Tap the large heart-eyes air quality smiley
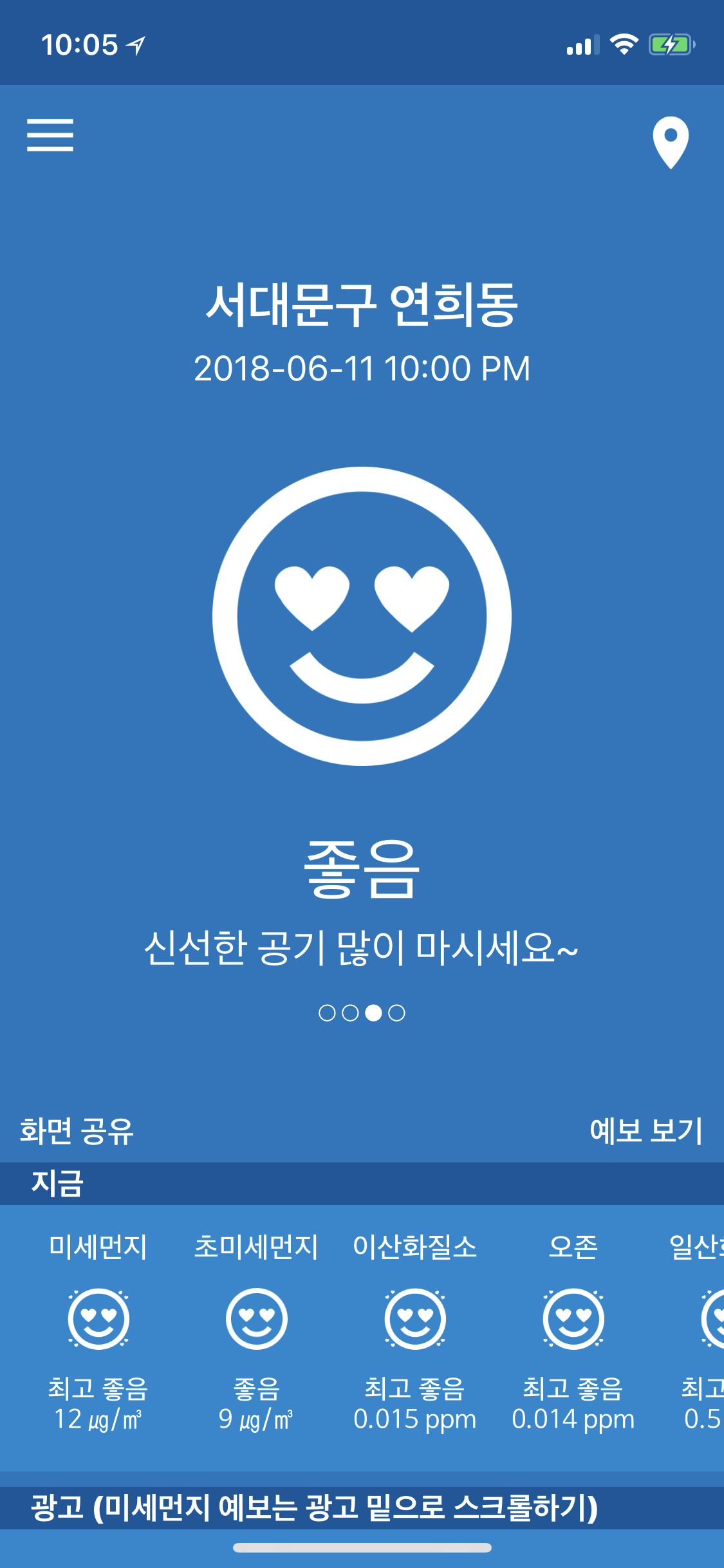The height and width of the screenshot is (1568, 724). (x=362, y=615)
